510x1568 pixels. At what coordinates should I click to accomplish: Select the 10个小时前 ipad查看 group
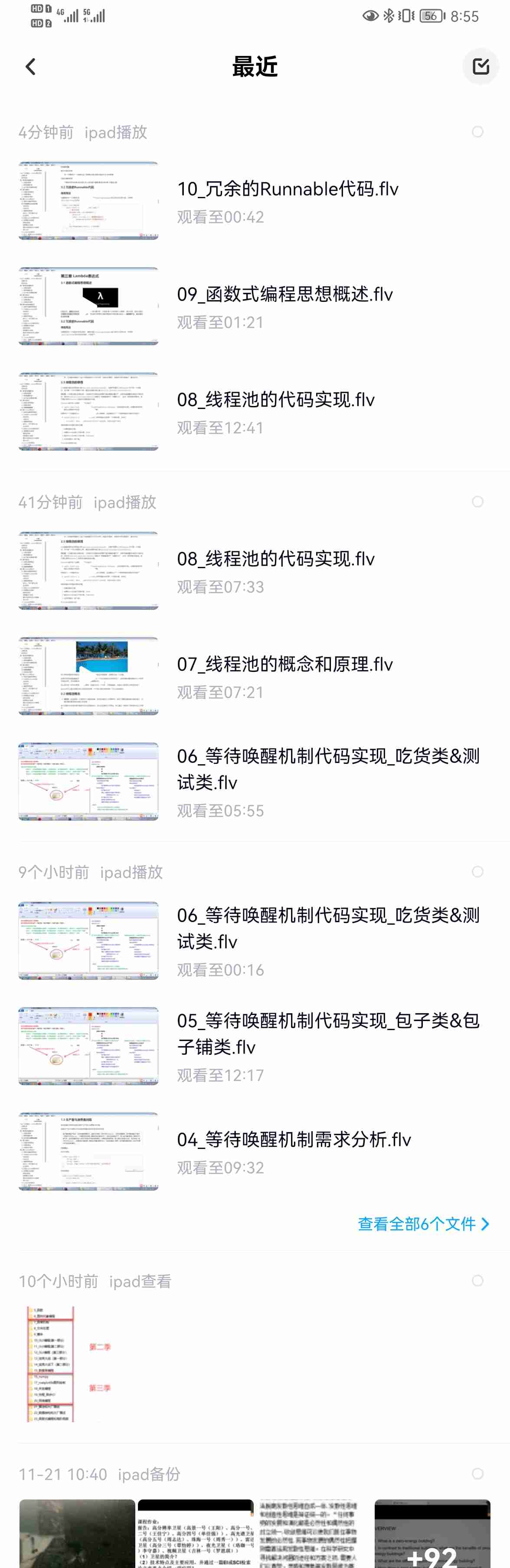[477, 1281]
